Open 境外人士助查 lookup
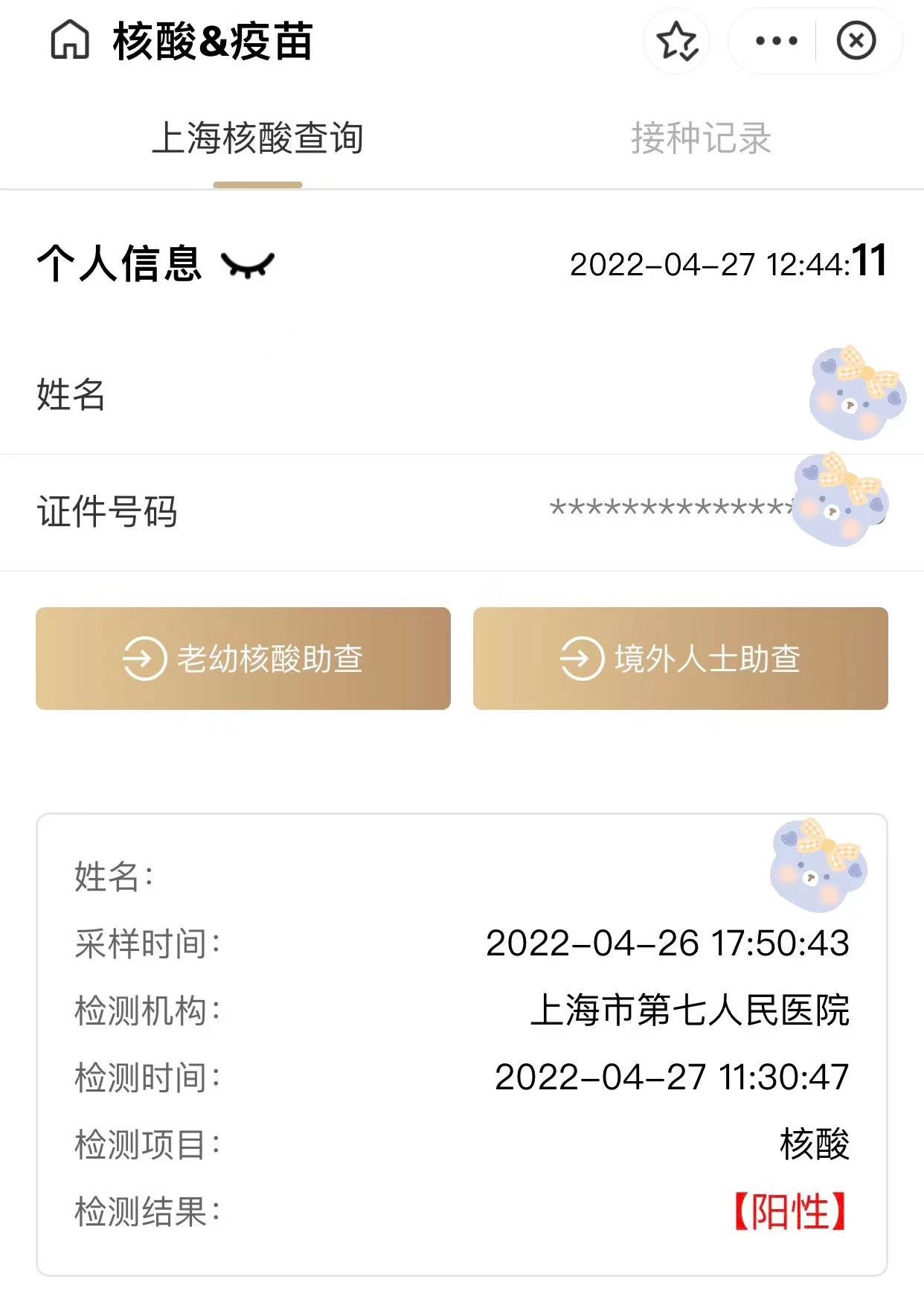 [x=680, y=659]
